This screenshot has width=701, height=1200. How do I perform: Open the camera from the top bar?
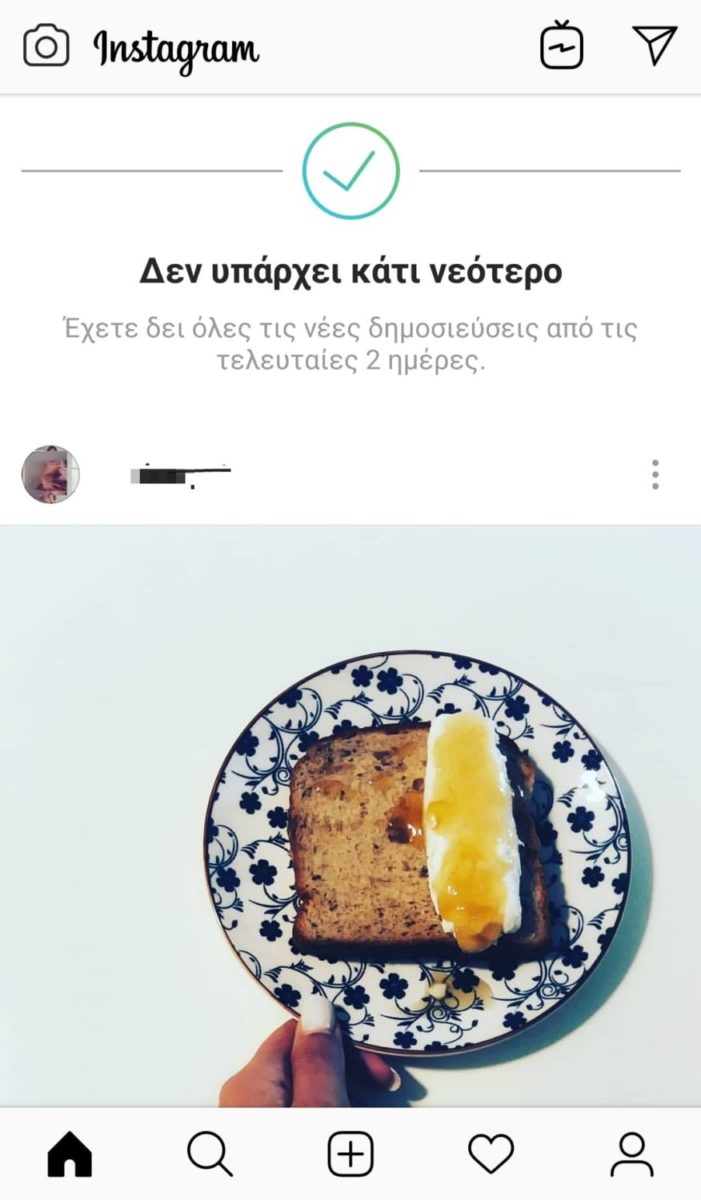(x=46, y=46)
